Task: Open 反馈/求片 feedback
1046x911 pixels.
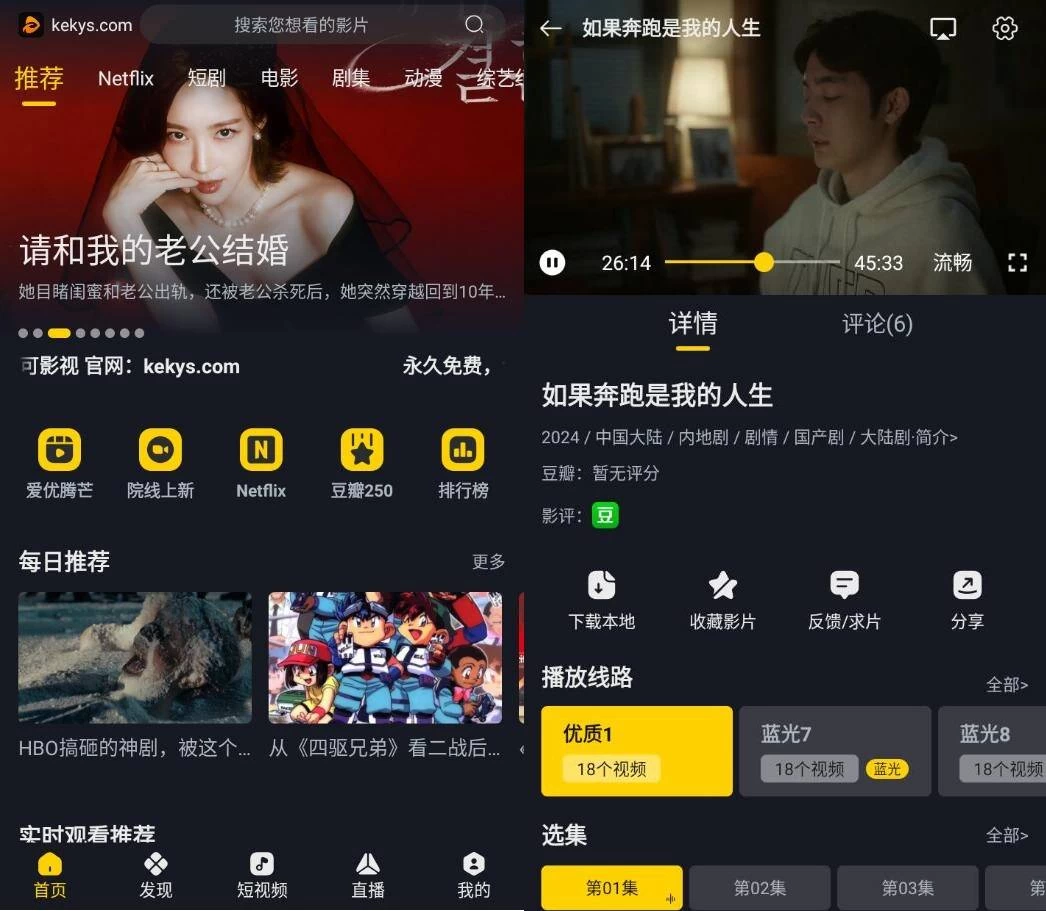Action: click(844, 599)
